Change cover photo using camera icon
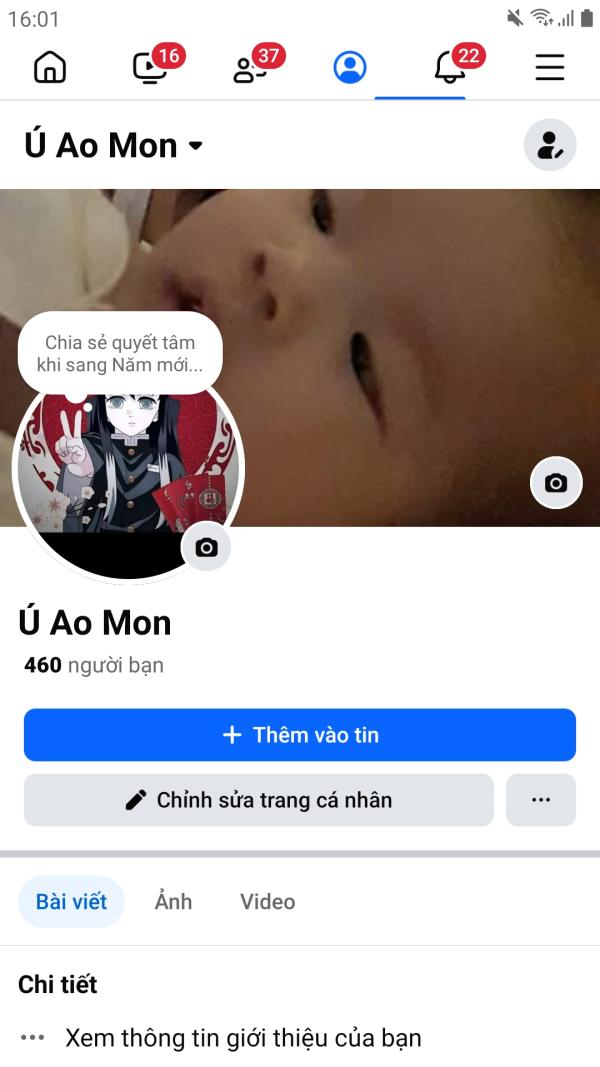 [555, 483]
